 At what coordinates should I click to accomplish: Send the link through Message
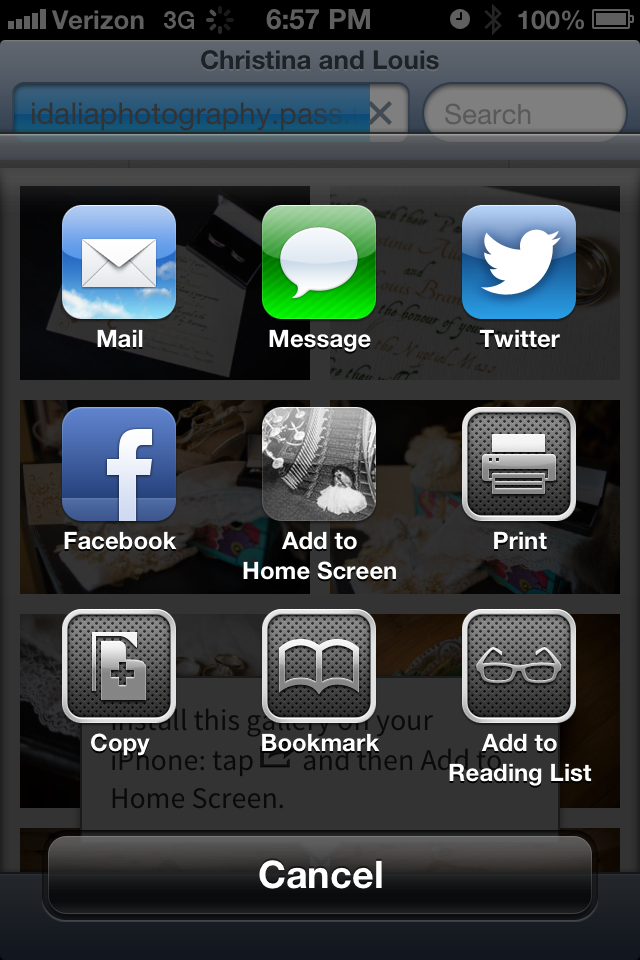(x=319, y=262)
